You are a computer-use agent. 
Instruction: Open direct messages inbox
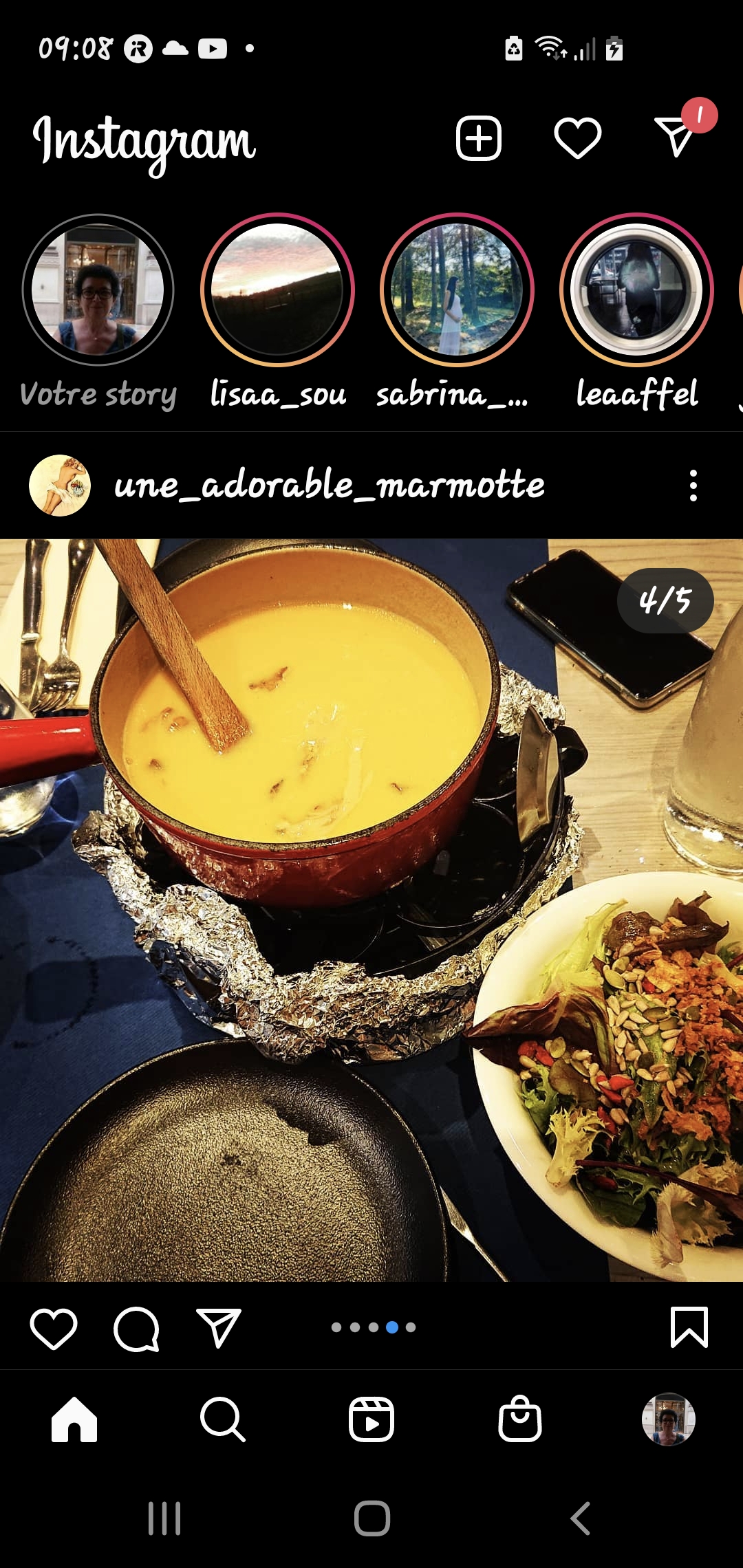tap(676, 137)
